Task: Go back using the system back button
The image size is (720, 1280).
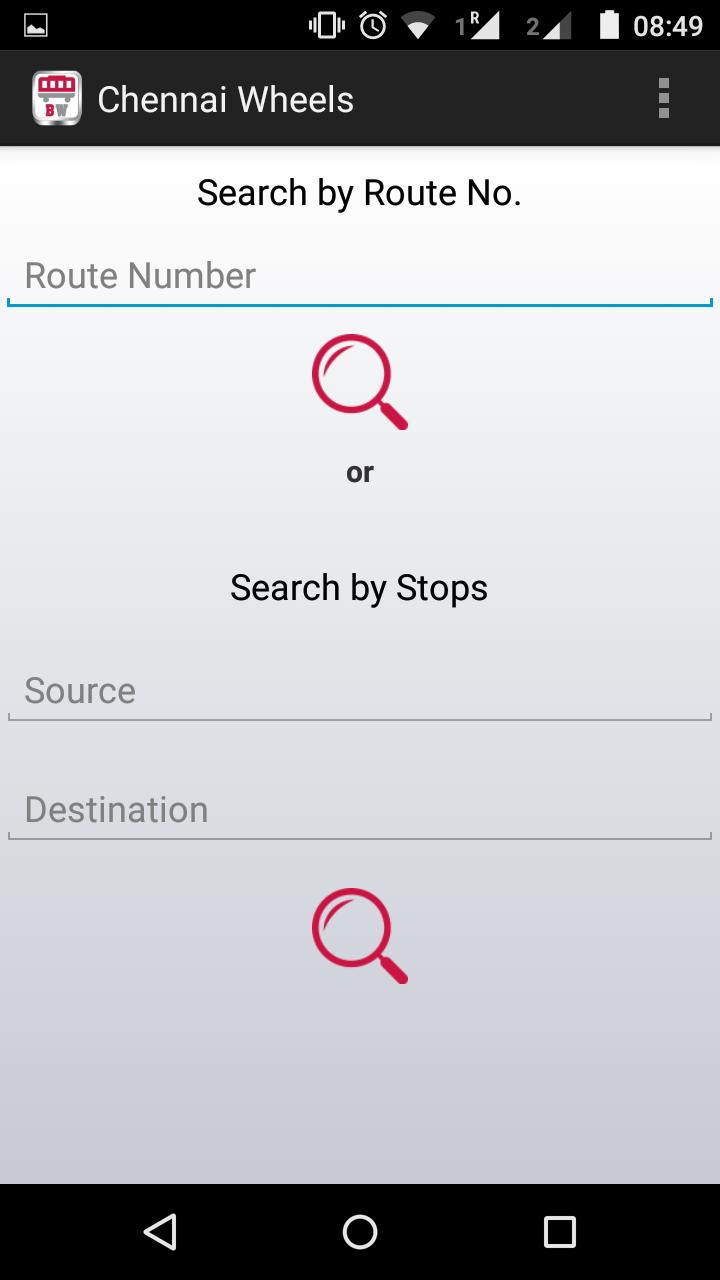Action: pyautogui.click(x=160, y=1232)
